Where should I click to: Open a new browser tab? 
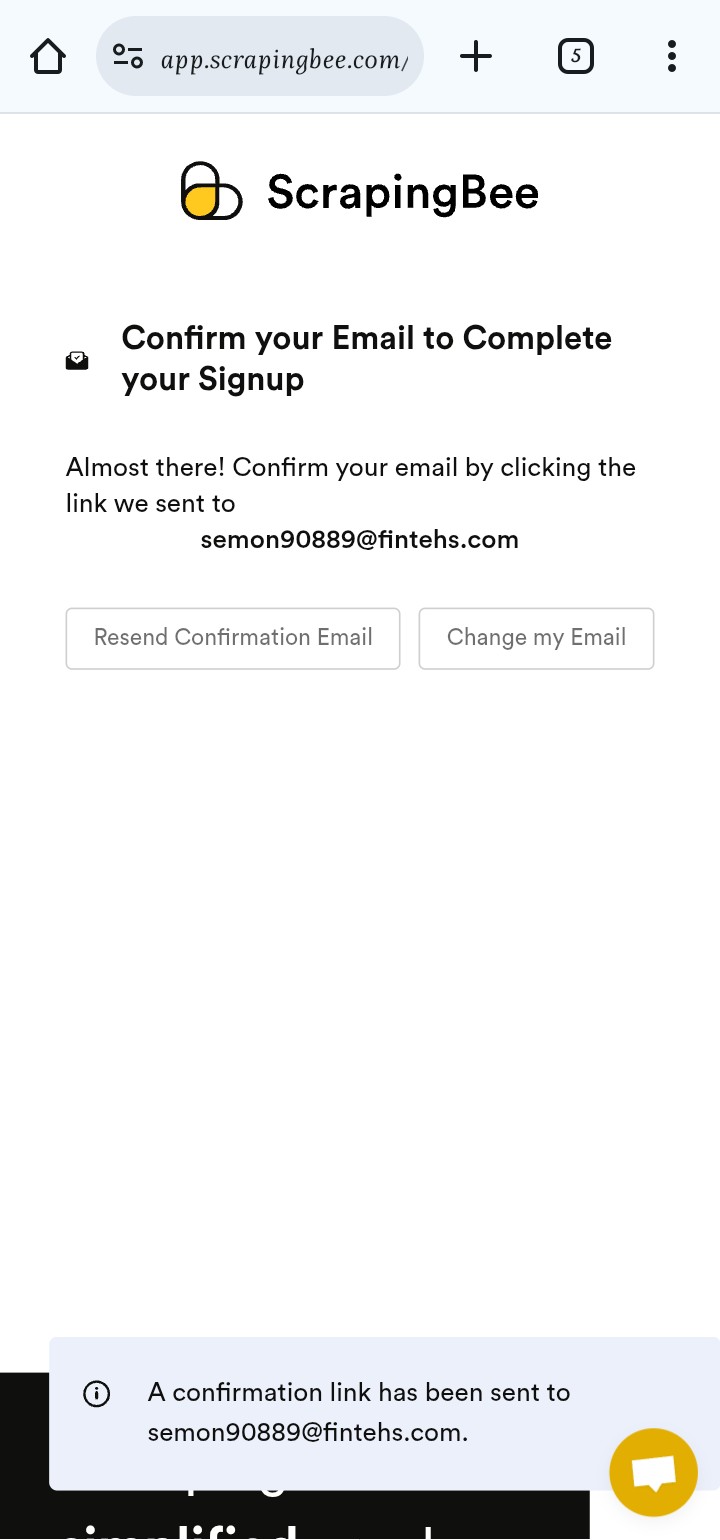click(476, 57)
